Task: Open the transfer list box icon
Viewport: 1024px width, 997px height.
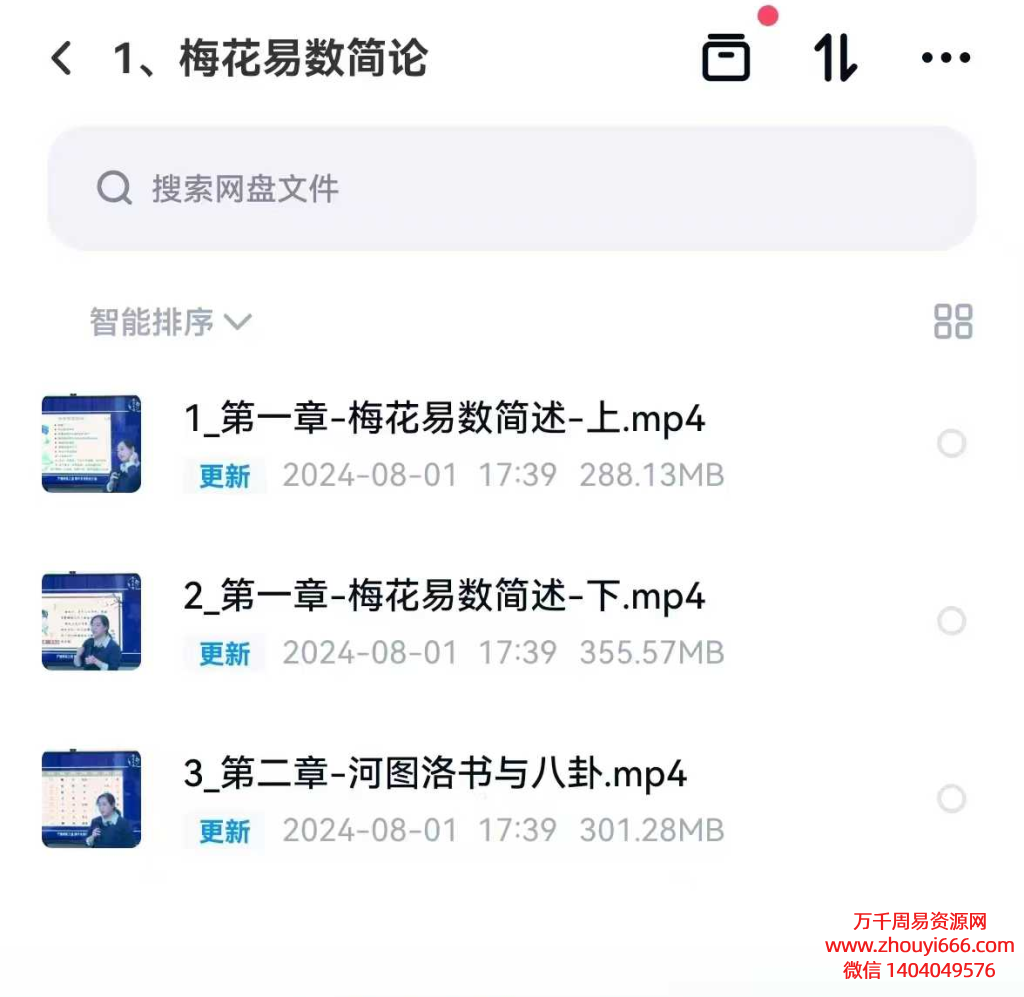Action: [726, 58]
